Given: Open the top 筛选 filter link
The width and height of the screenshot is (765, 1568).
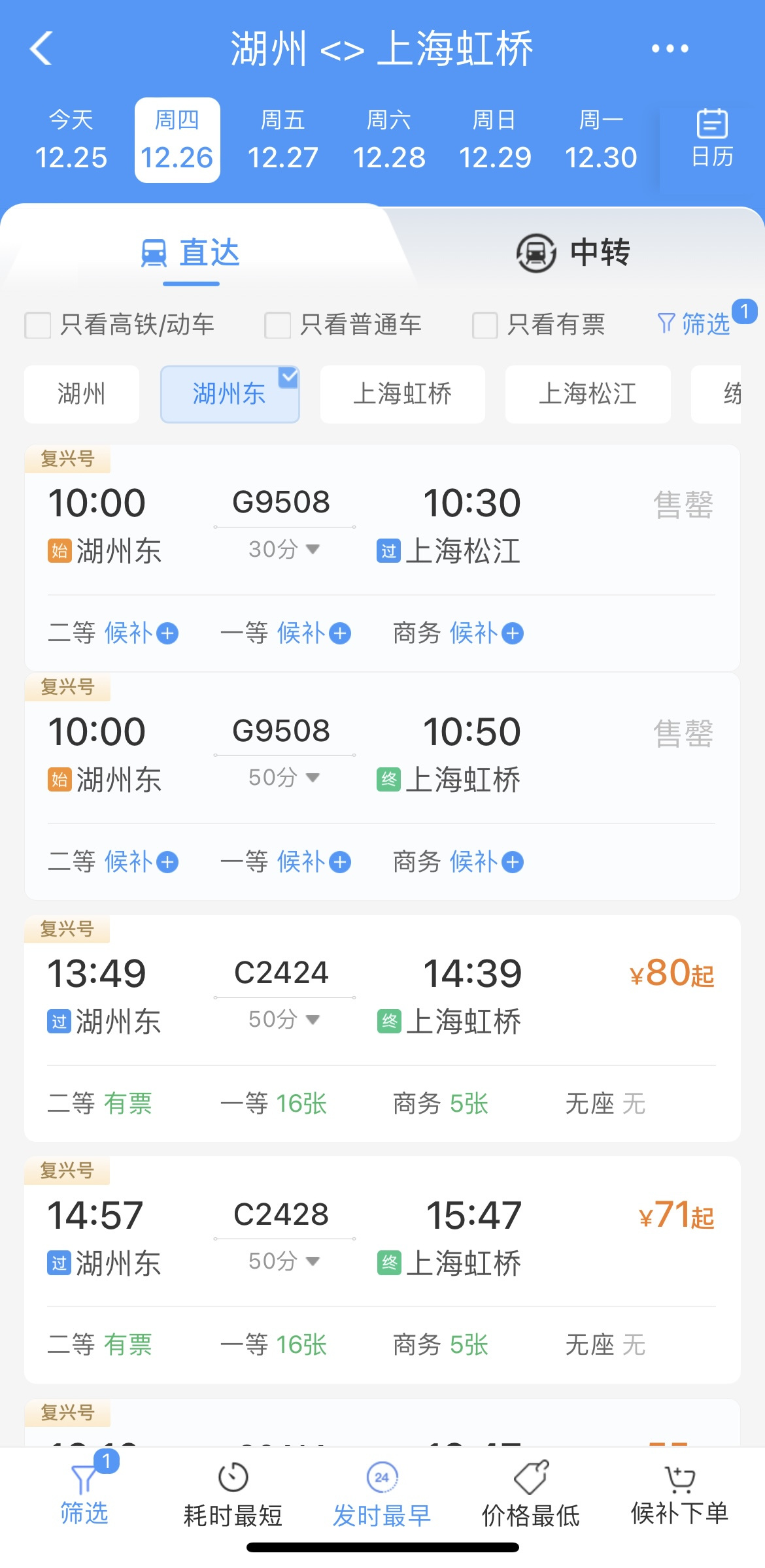Looking at the screenshot, I should pyautogui.click(x=694, y=324).
